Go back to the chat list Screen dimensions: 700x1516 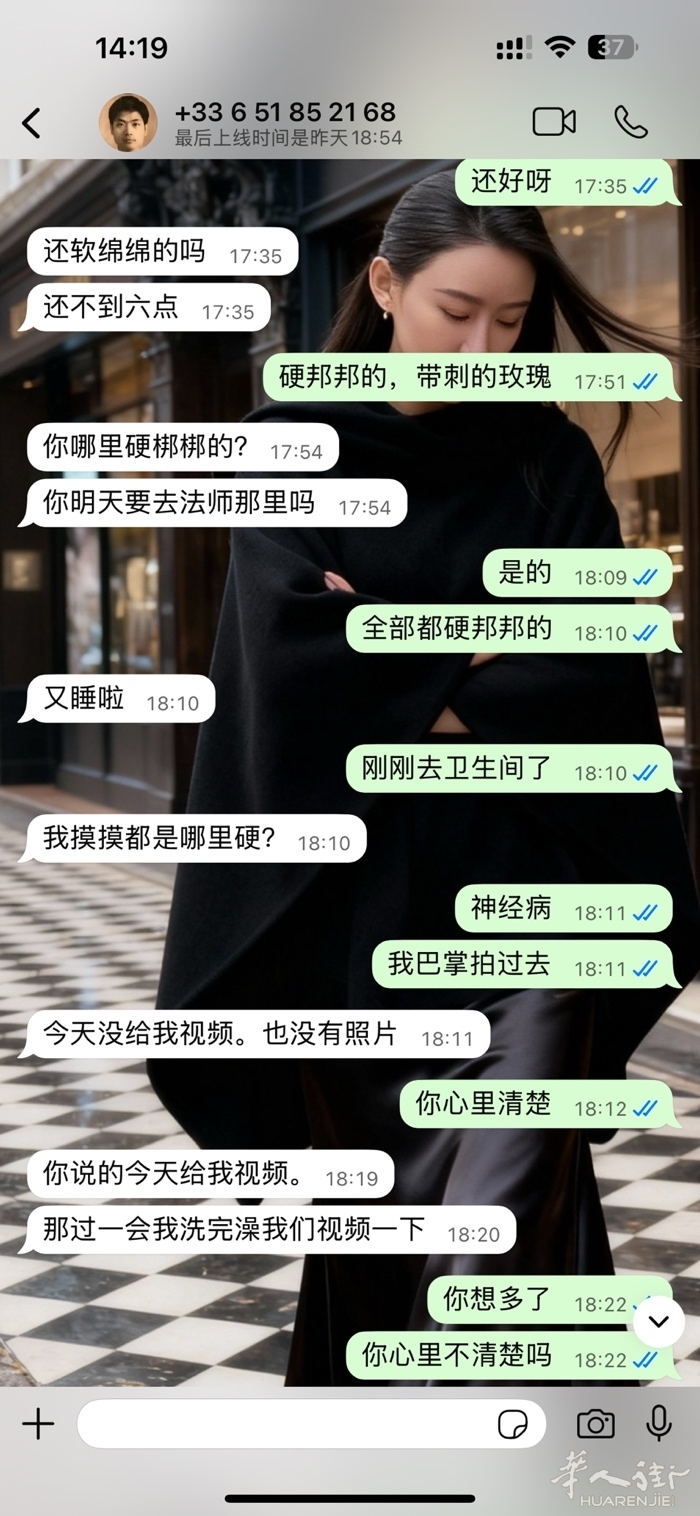pos(32,123)
